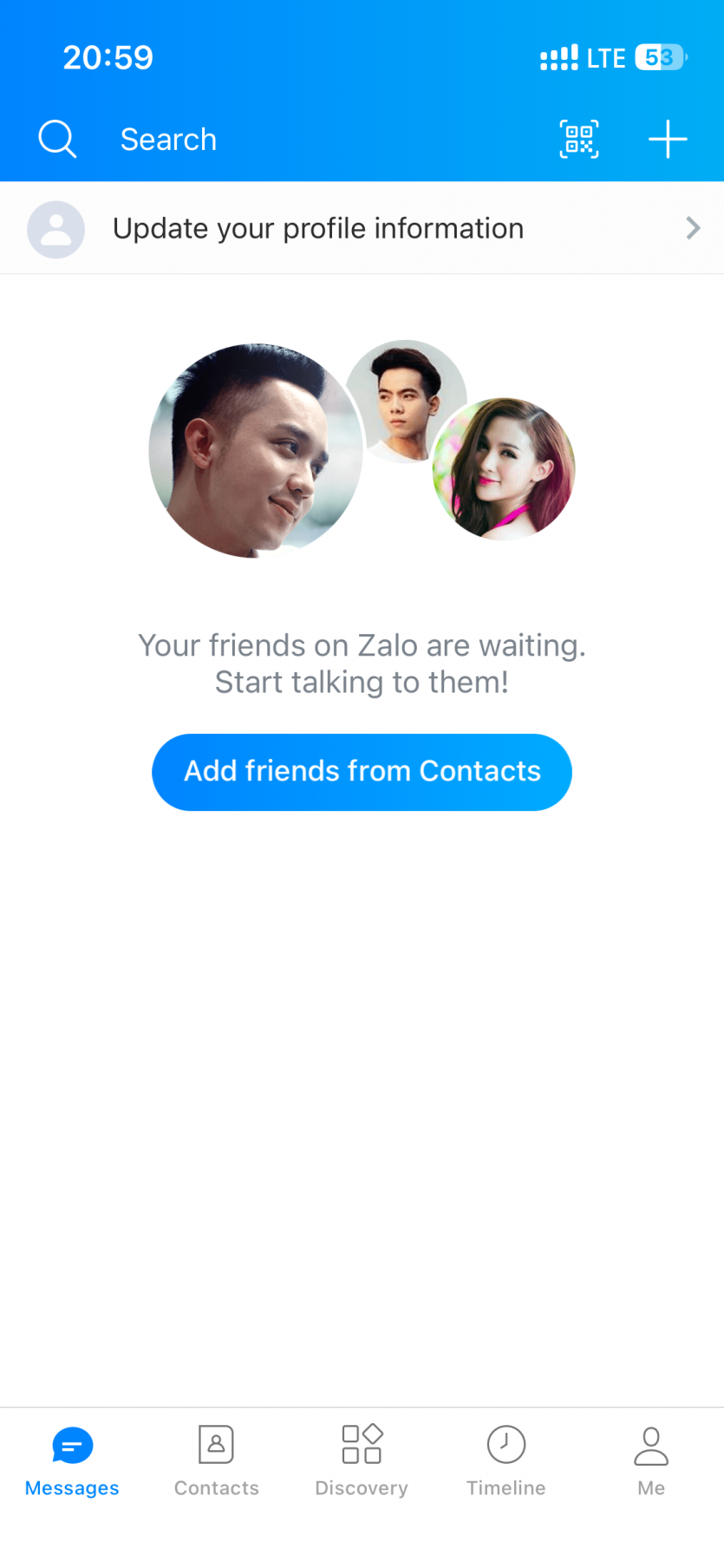The width and height of the screenshot is (724, 1568).
Task: Switch to the Contacts tab
Action: click(217, 1462)
